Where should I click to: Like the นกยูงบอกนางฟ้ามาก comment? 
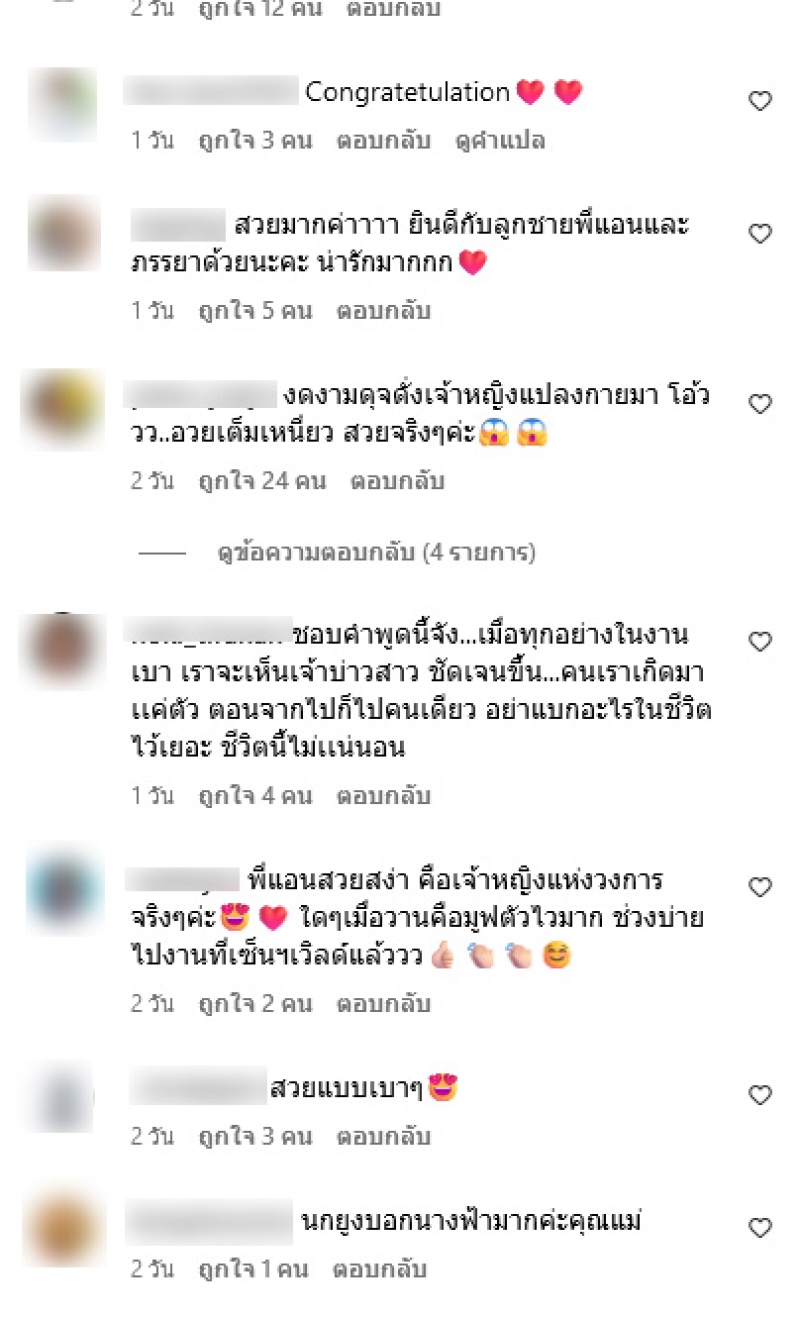[760, 1228]
